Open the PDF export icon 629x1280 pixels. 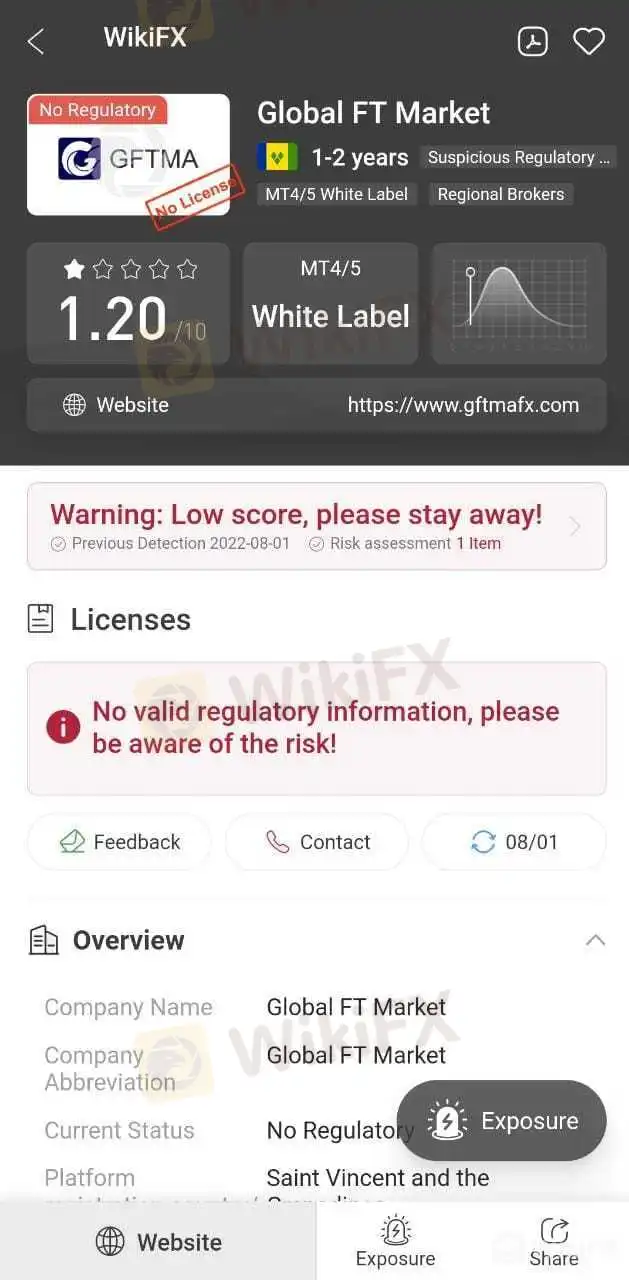click(532, 41)
